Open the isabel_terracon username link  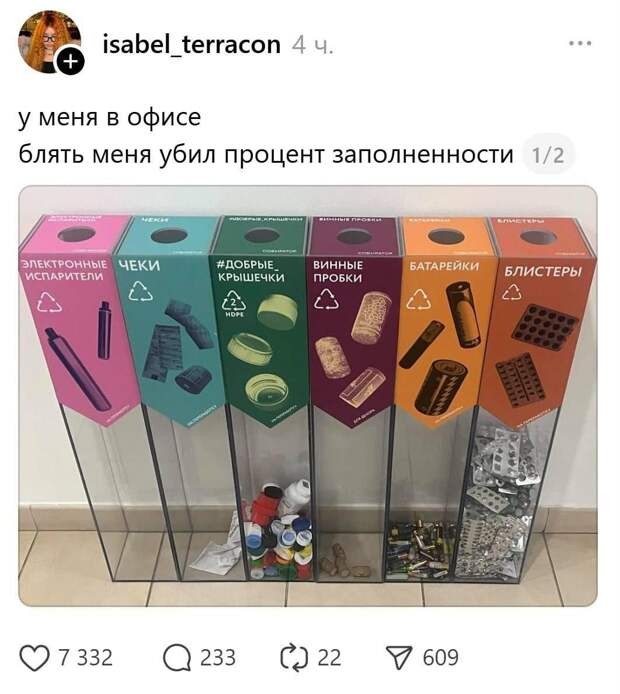tap(192, 45)
